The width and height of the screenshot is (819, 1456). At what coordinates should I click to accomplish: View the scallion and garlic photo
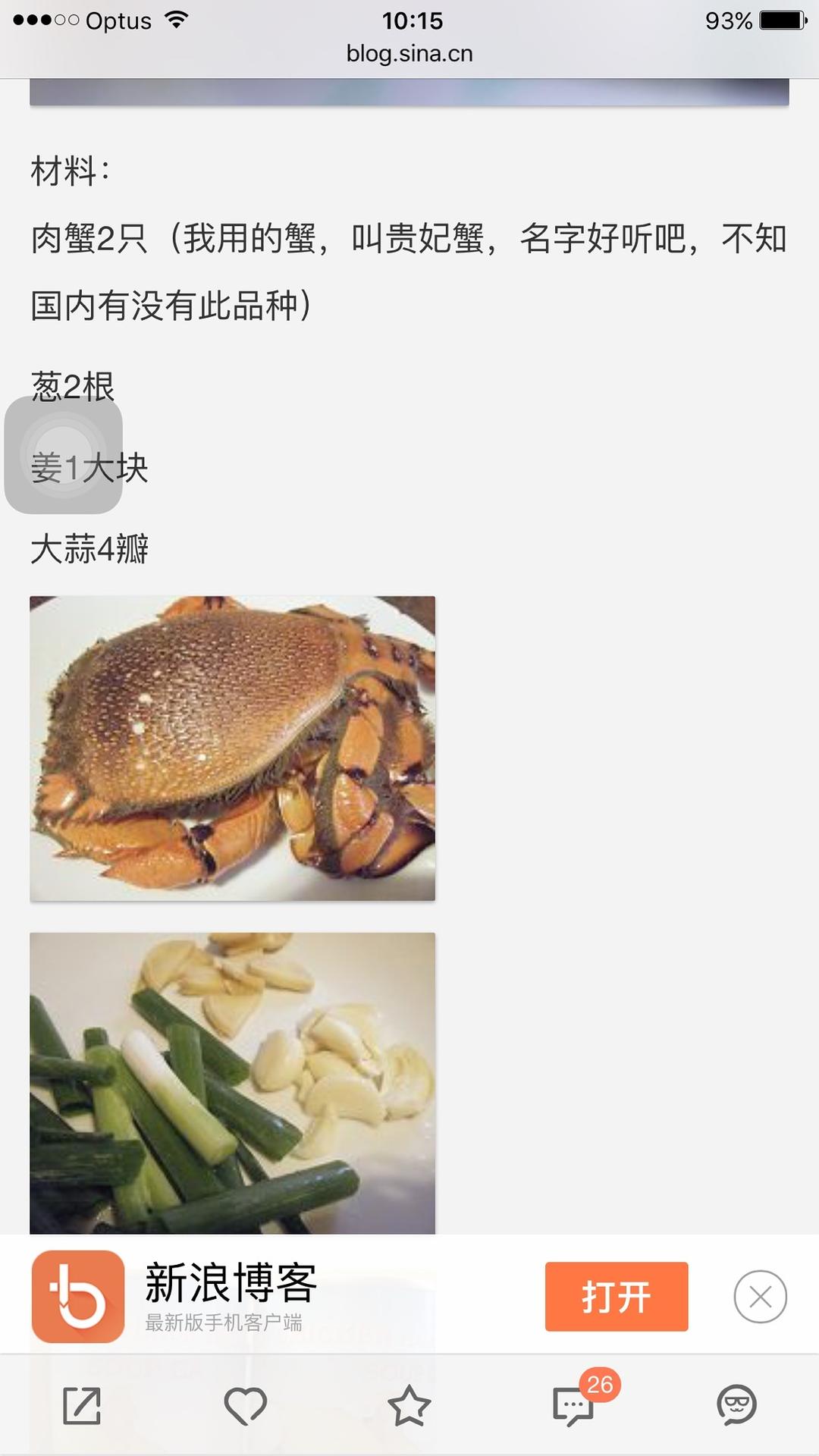(x=232, y=1083)
